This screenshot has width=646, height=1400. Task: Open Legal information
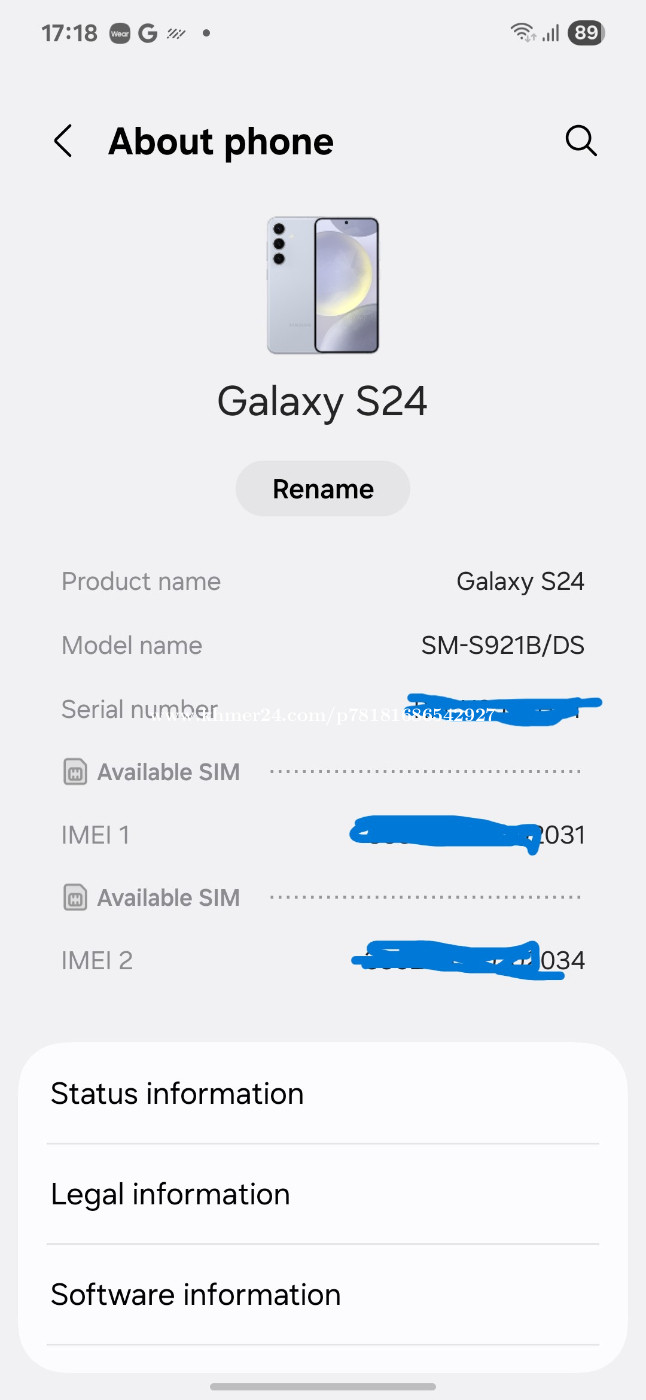323,1194
